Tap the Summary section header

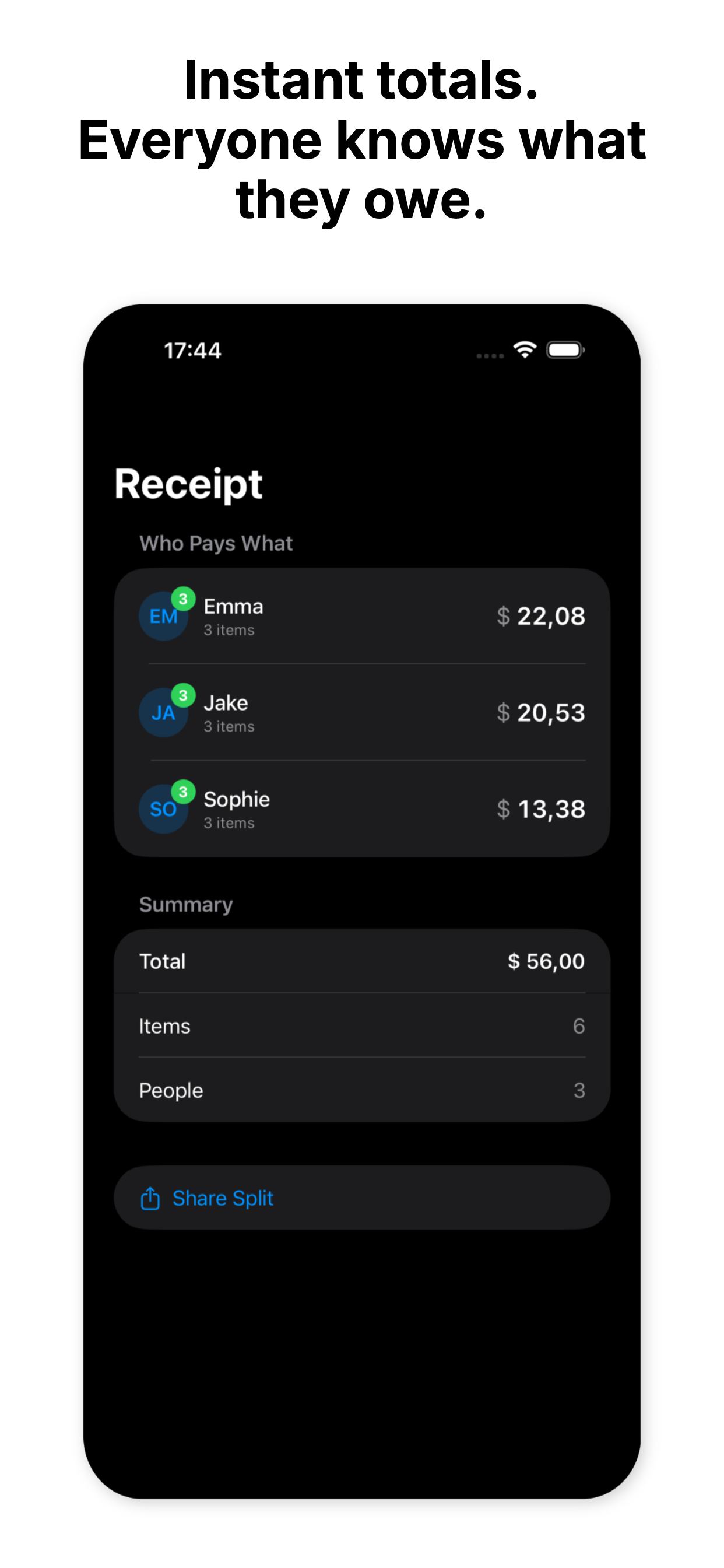click(x=185, y=905)
